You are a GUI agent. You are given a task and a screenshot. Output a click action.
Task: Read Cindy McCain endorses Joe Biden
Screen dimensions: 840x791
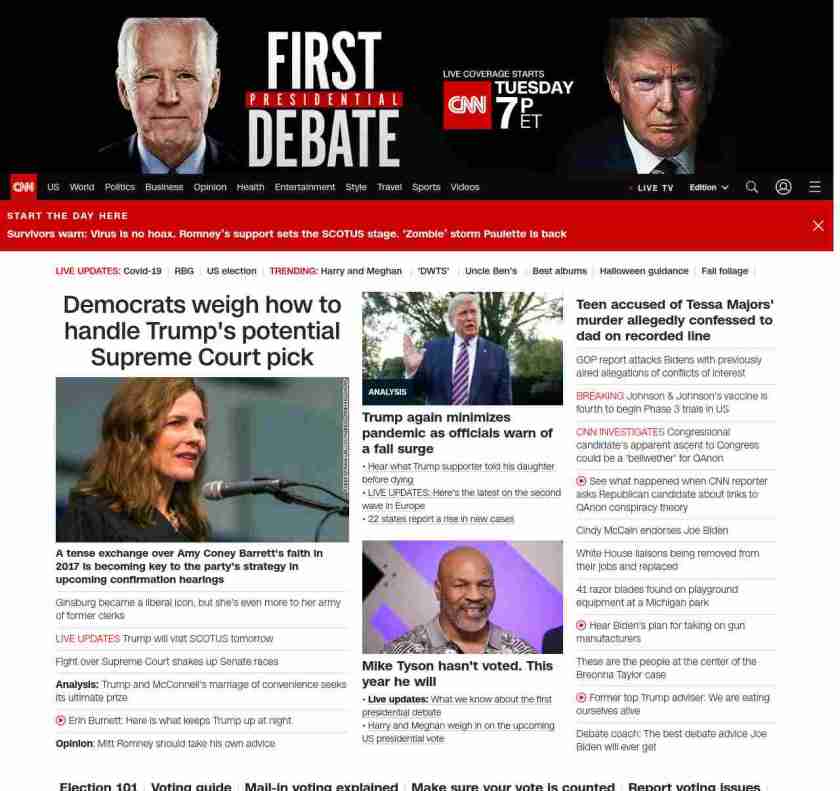[651, 530]
